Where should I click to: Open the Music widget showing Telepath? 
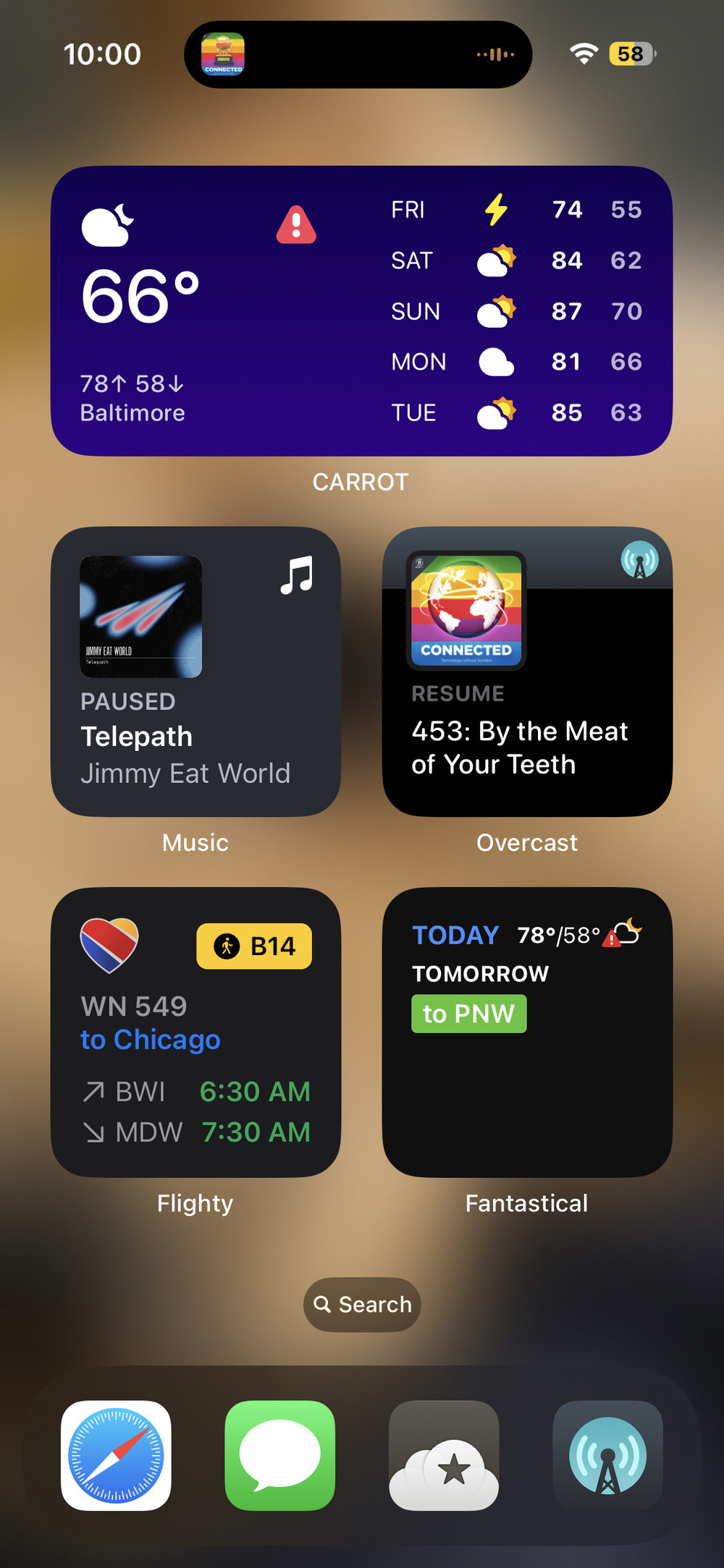(x=195, y=671)
